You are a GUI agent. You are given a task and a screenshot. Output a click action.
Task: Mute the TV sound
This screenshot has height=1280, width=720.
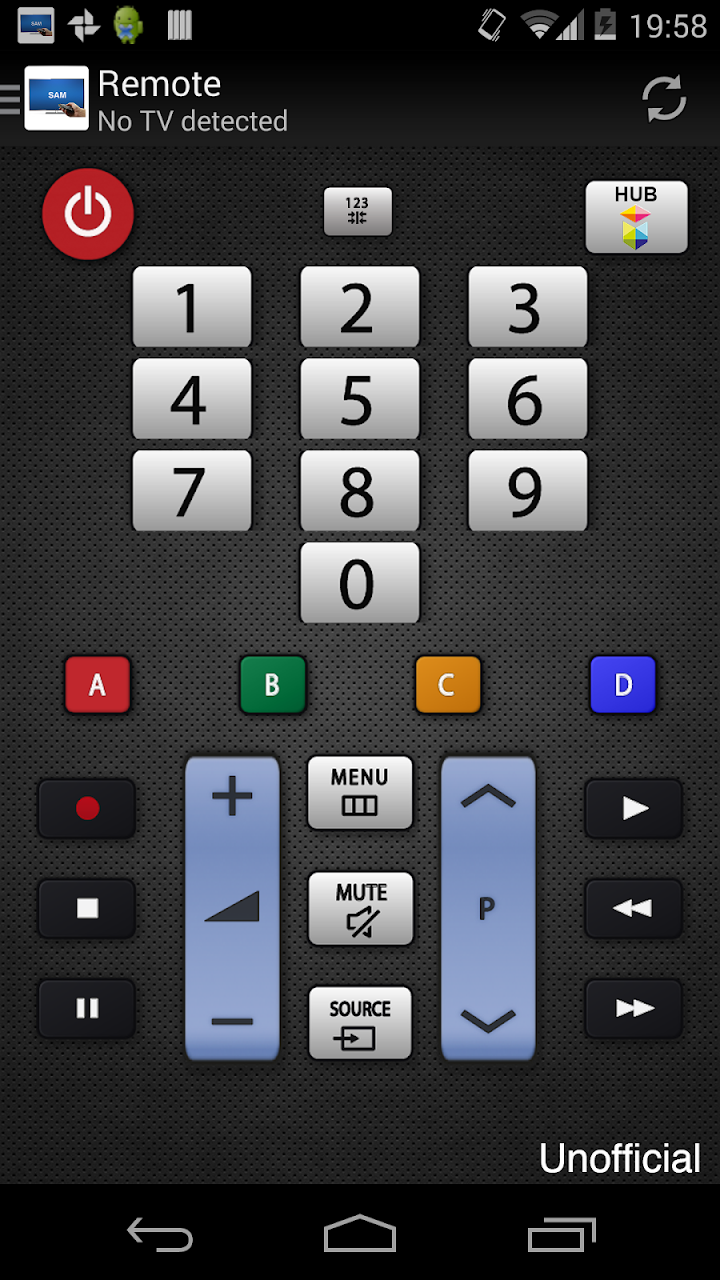coord(360,908)
